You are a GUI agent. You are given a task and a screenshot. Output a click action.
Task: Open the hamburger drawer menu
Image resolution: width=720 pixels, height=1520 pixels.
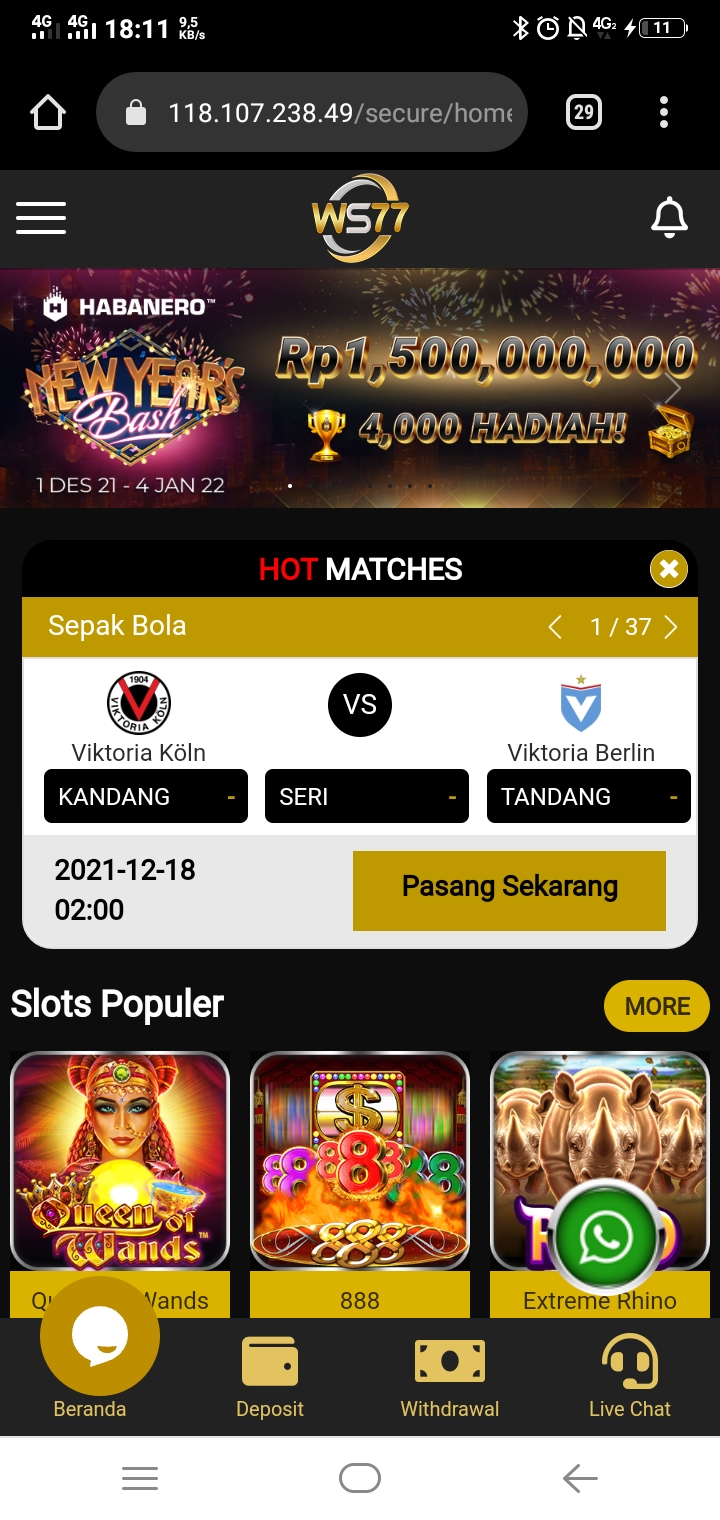(x=41, y=217)
